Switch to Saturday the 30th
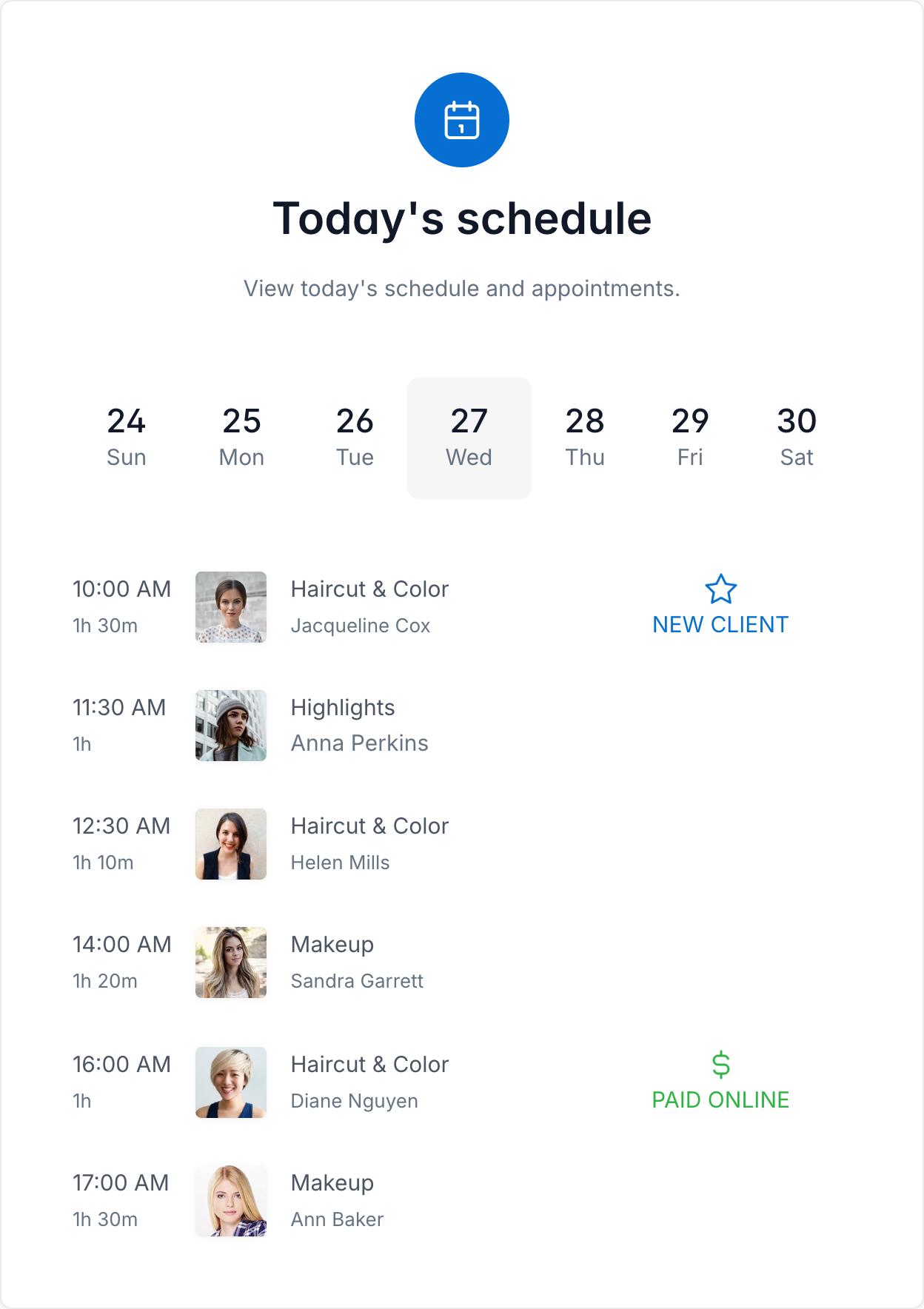The image size is (924, 1309). (797, 438)
